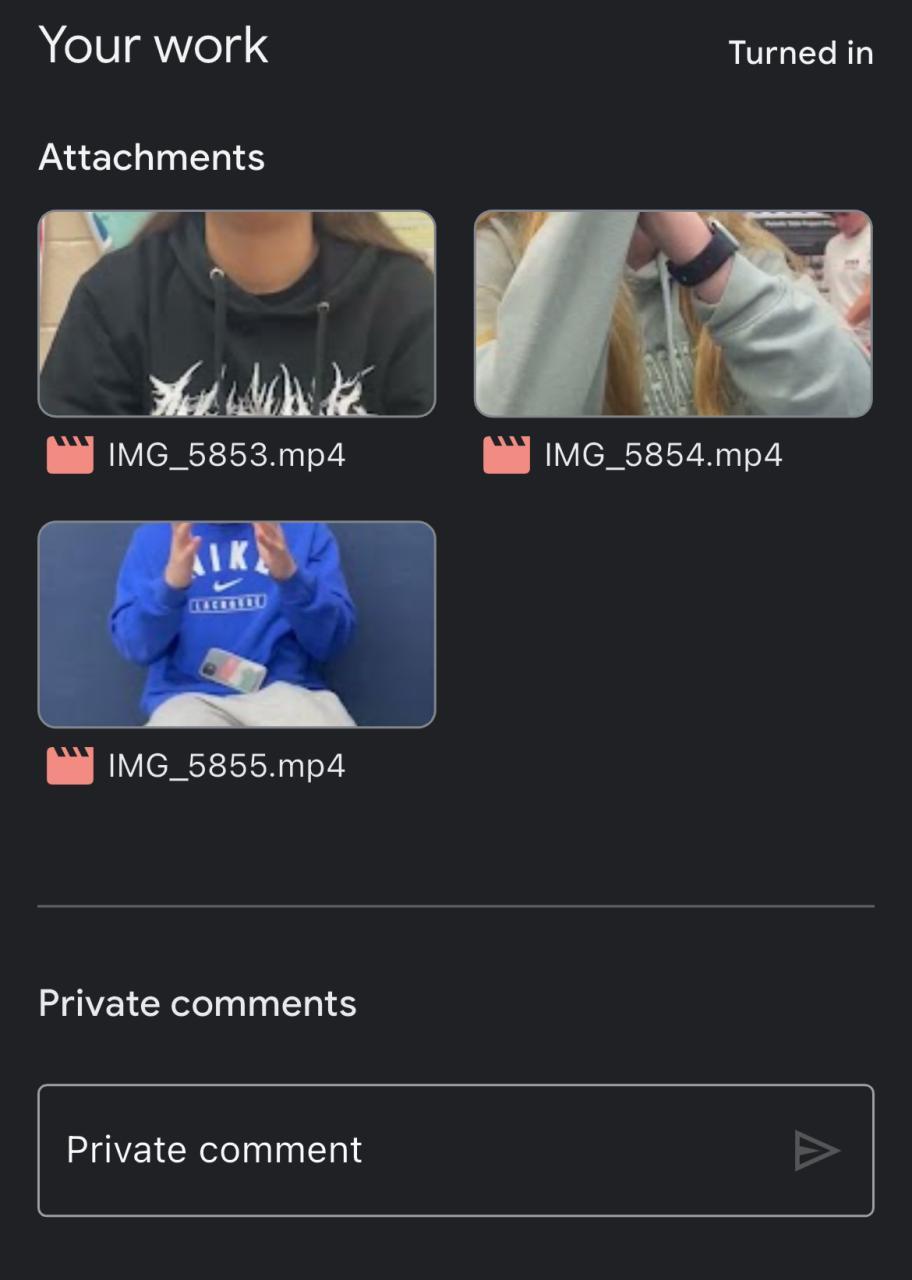The height and width of the screenshot is (1280, 912).
Task: Open the IMG_5855.mp4 video attachment
Action: 237,624
